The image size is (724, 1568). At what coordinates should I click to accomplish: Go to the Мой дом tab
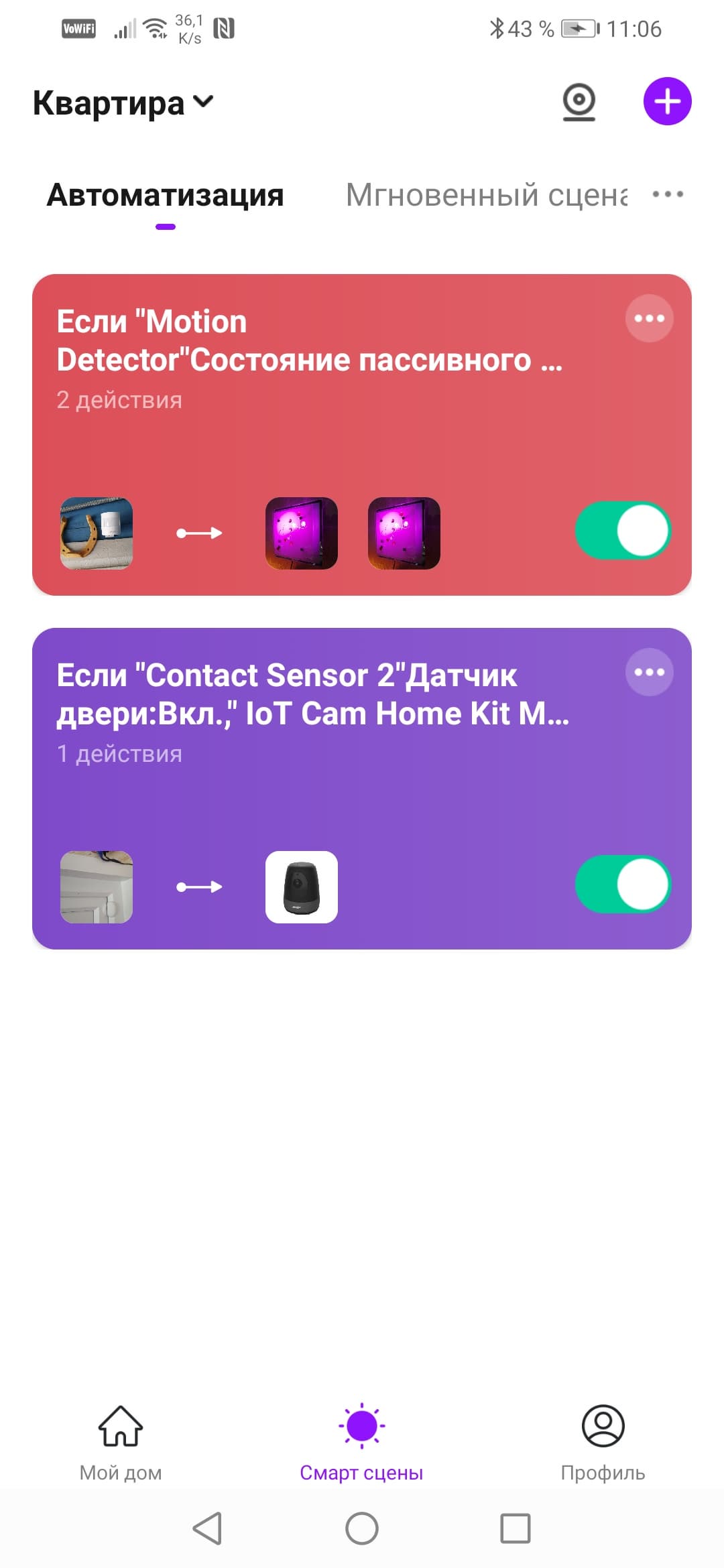coord(121,1441)
